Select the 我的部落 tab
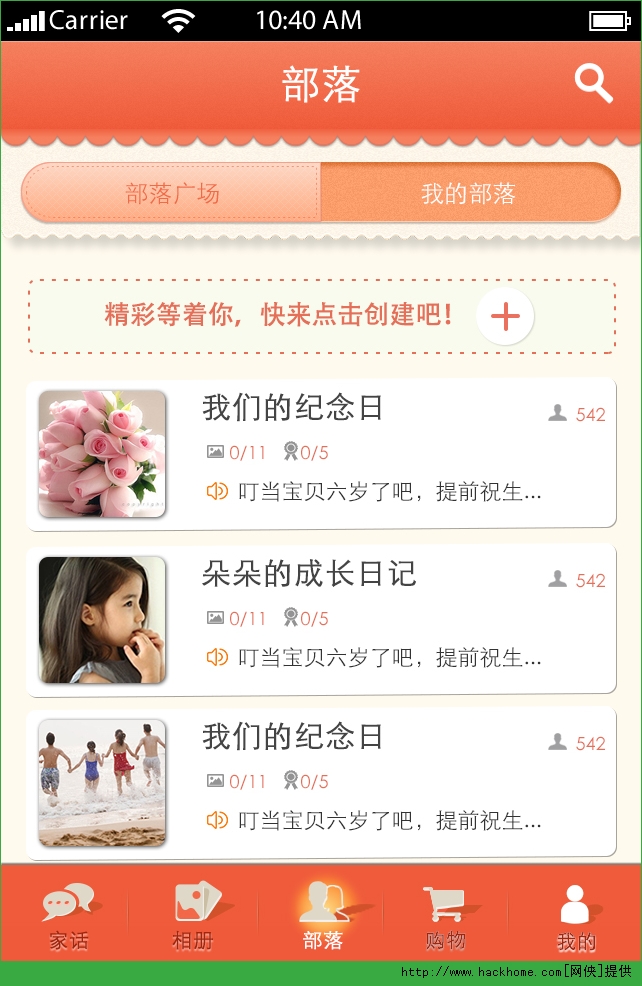This screenshot has height=986, width=642. coord(470,192)
